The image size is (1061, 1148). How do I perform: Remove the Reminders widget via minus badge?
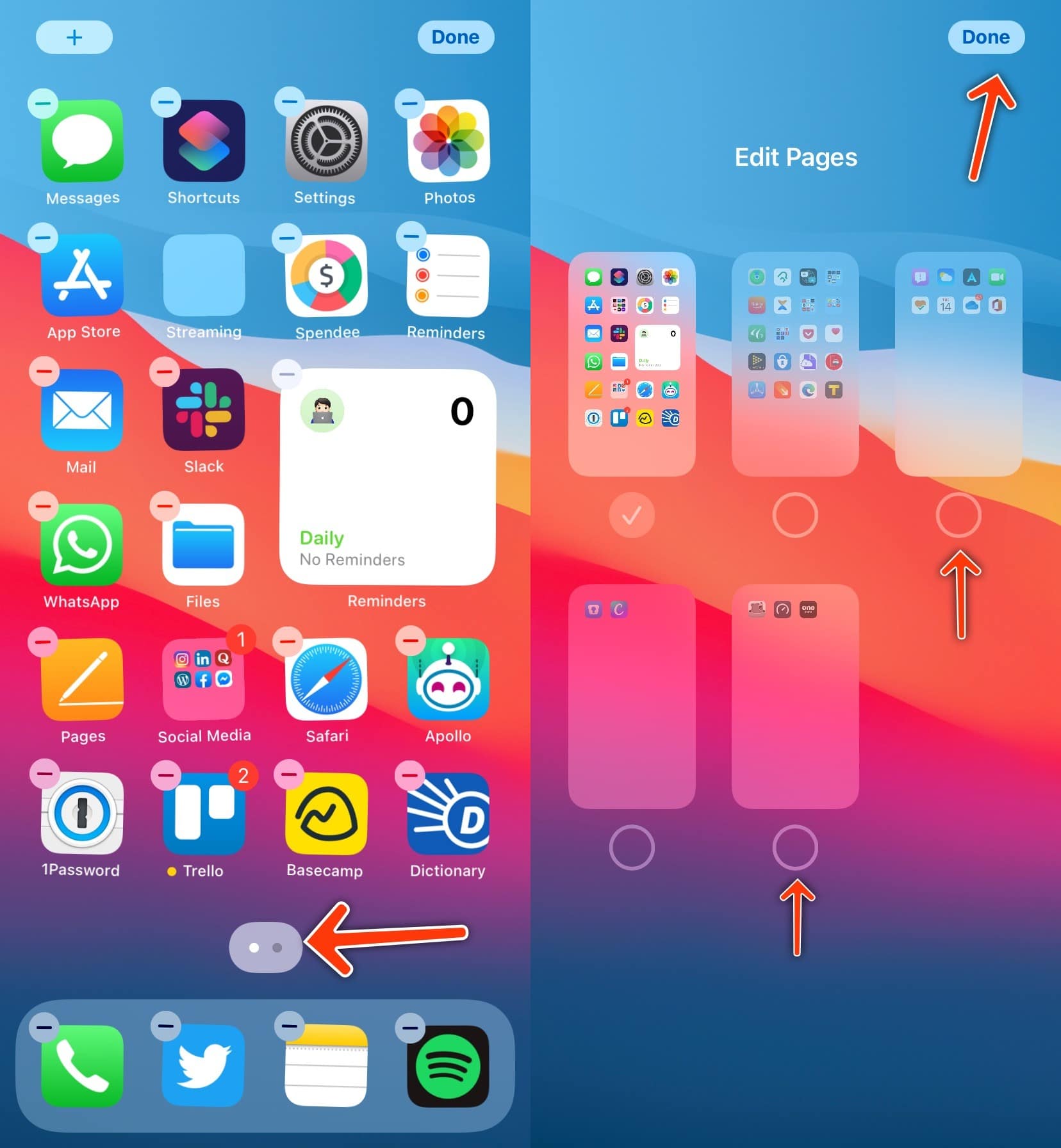(287, 374)
